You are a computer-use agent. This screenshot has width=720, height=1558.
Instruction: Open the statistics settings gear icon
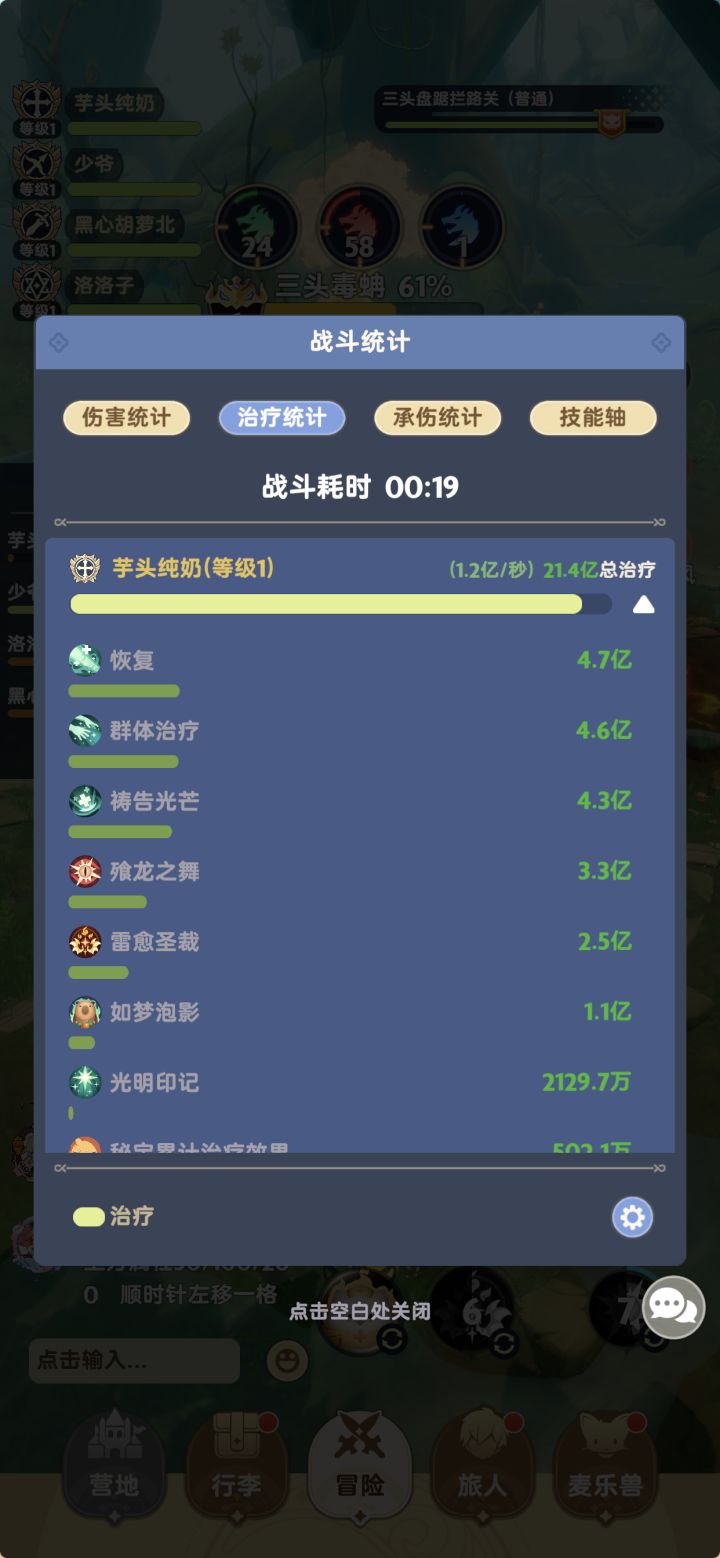pos(631,1218)
